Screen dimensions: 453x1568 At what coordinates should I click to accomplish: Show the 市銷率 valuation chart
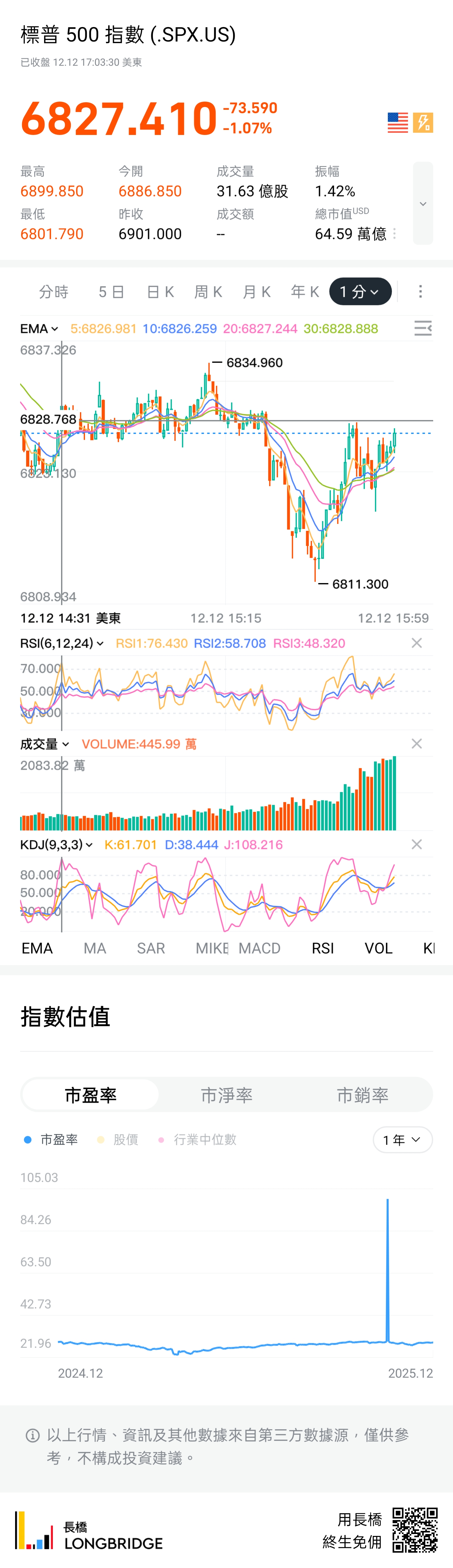(x=362, y=1095)
